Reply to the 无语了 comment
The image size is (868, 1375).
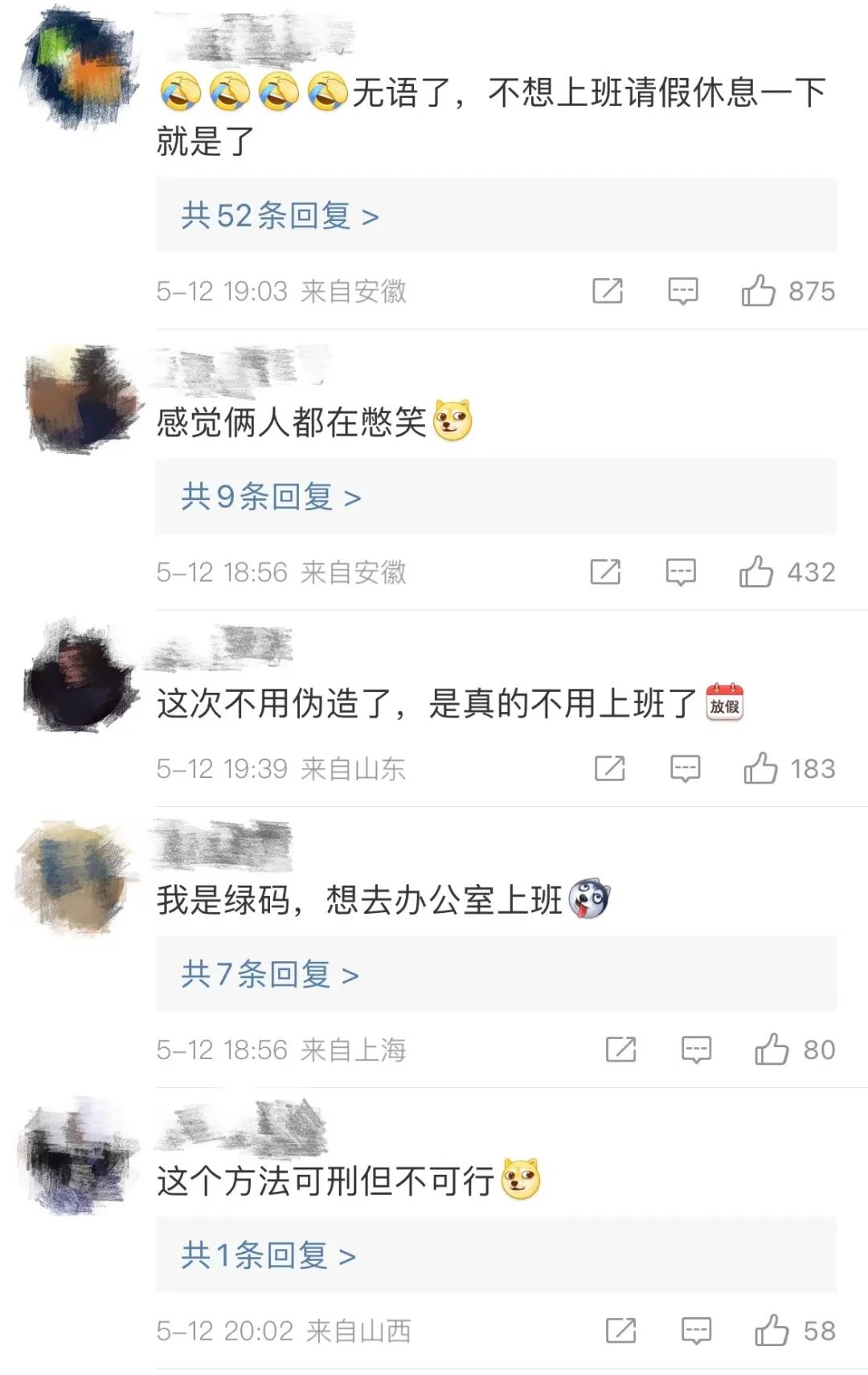pos(682,291)
